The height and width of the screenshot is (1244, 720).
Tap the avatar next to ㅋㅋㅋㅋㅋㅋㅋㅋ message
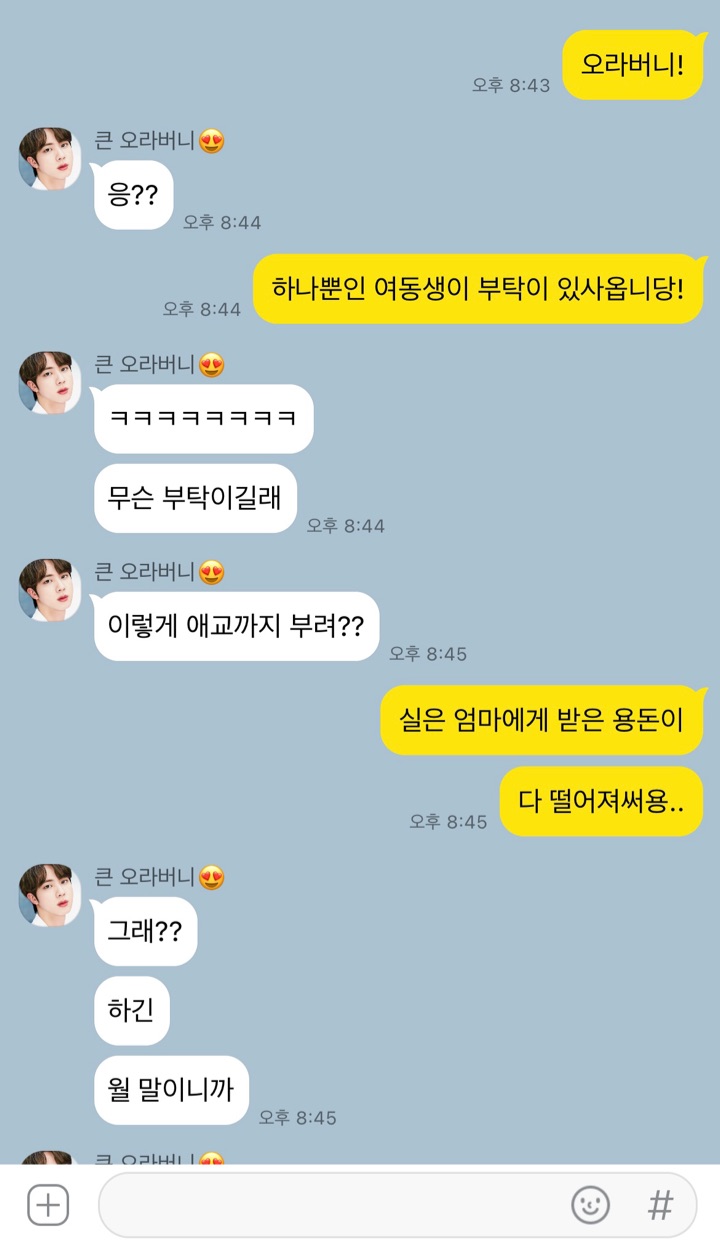click(49, 383)
